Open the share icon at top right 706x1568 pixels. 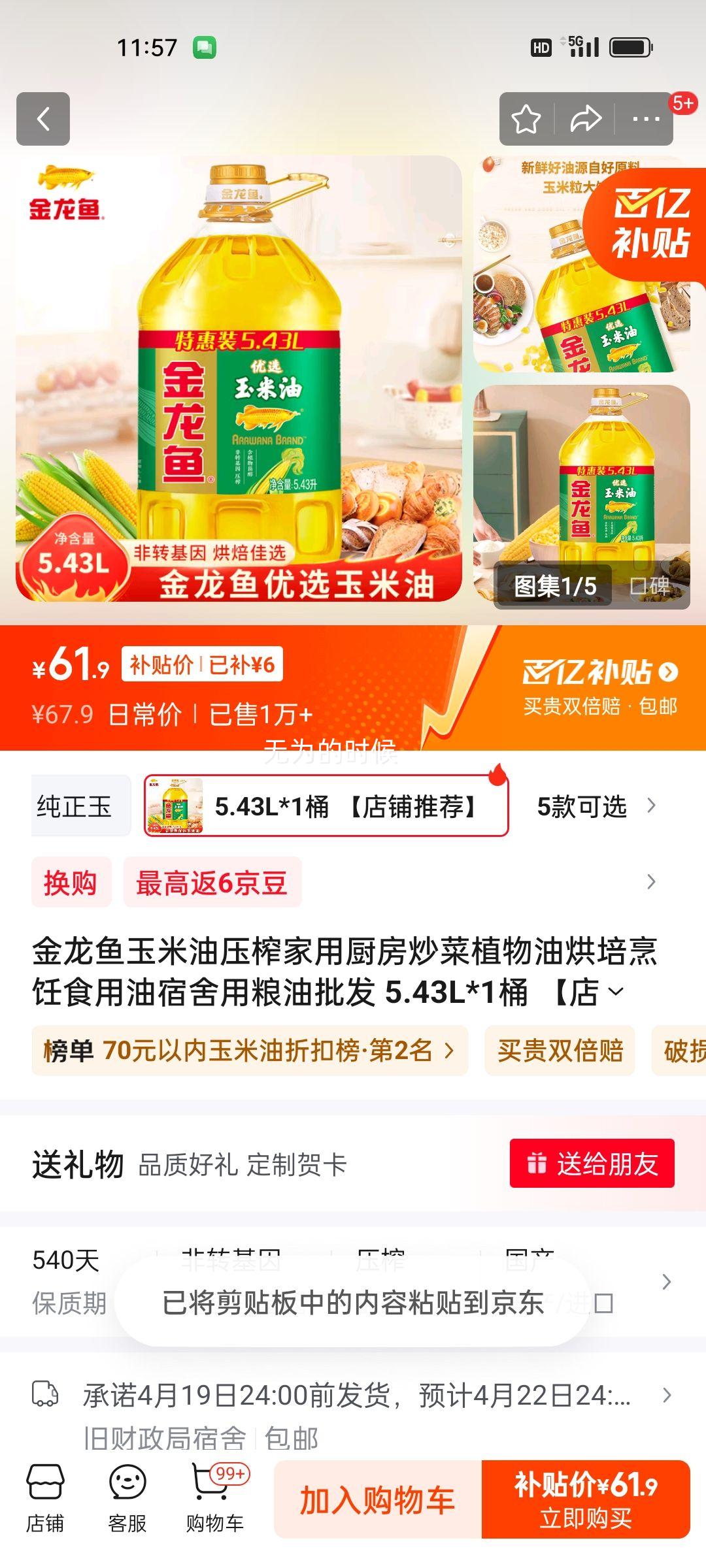tap(587, 118)
